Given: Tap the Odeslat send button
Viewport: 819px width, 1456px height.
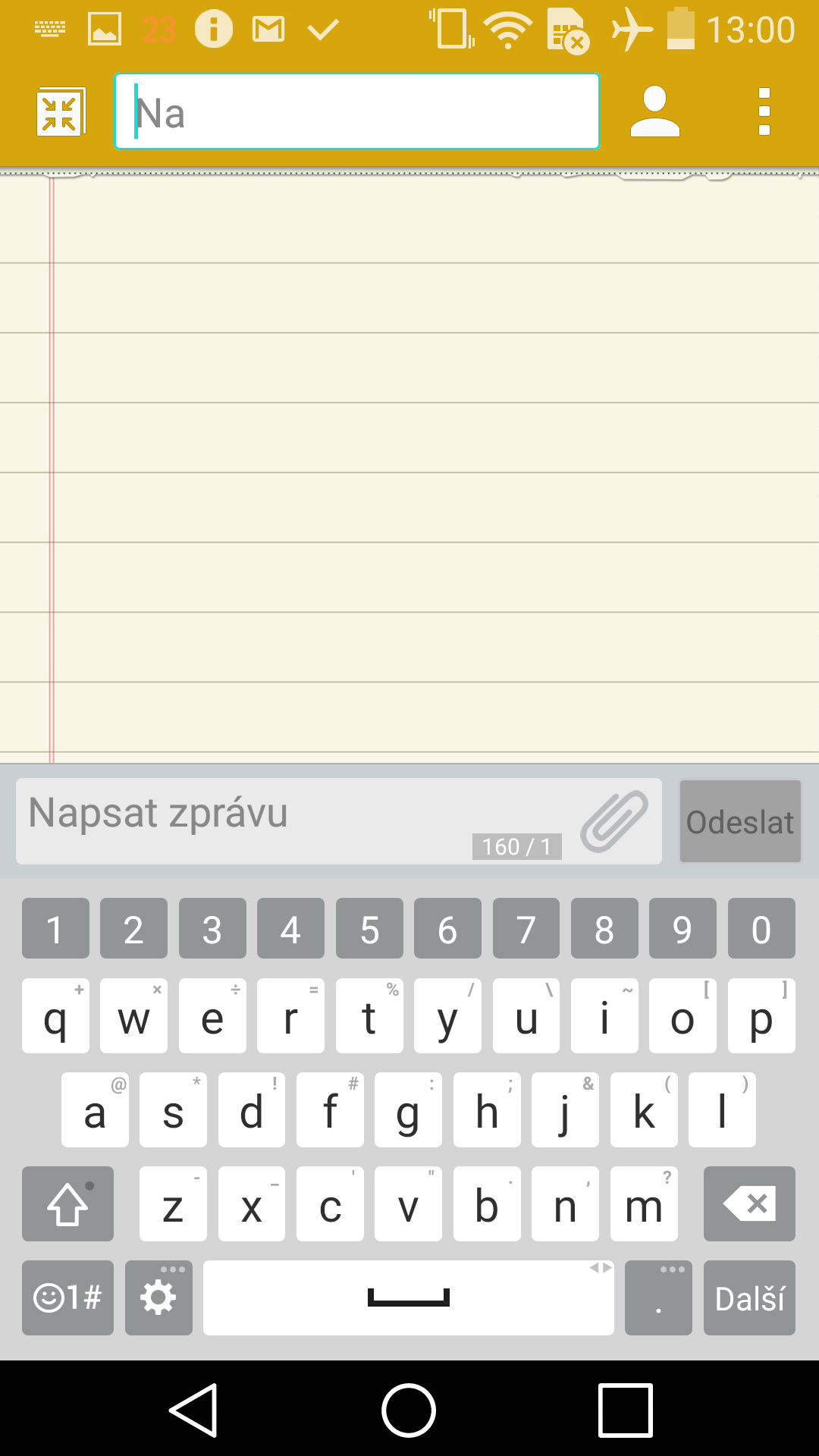Looking at the screenshot, I should [x=740, y=821].
